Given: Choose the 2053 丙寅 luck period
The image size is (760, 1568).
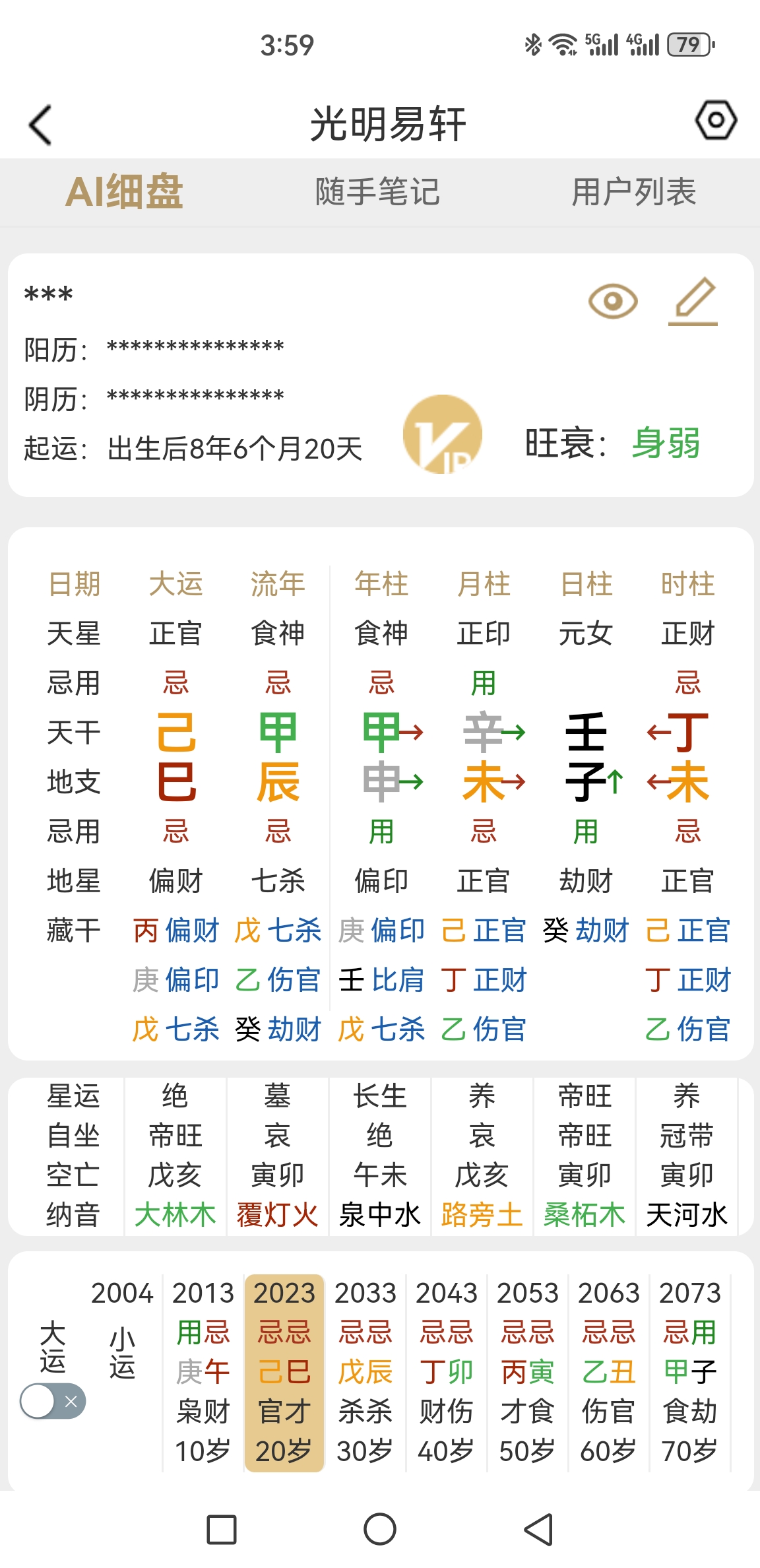Looking at the screenshot, I should 528,1373.
